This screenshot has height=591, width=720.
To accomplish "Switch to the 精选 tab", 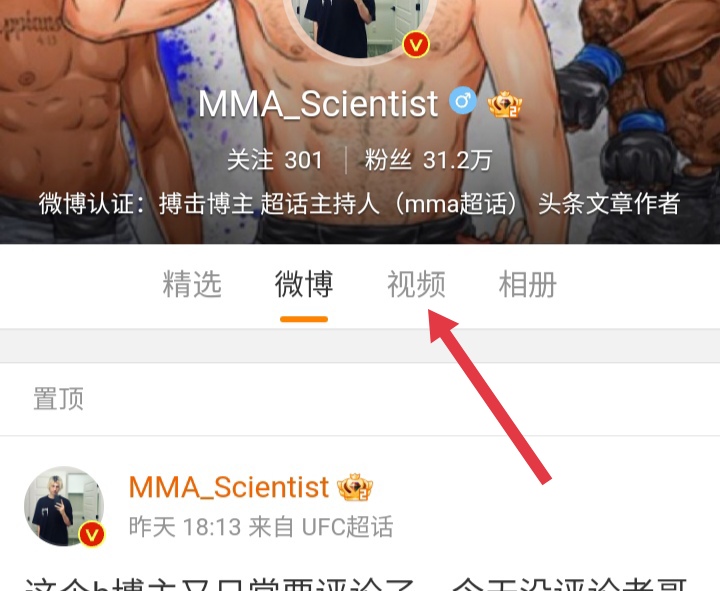I will click(x=191, y=285).
